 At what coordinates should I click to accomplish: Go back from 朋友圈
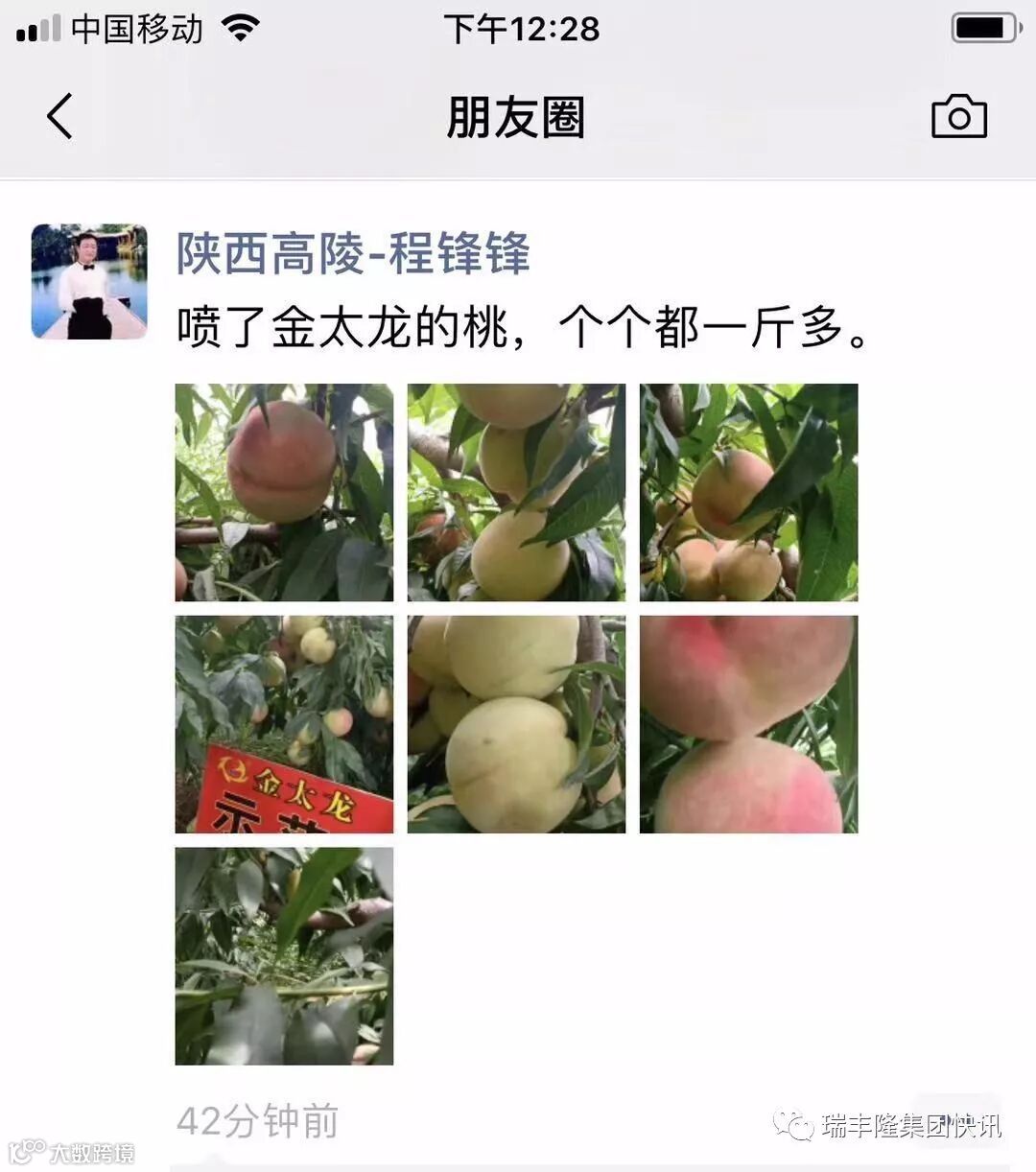point(59,117)
